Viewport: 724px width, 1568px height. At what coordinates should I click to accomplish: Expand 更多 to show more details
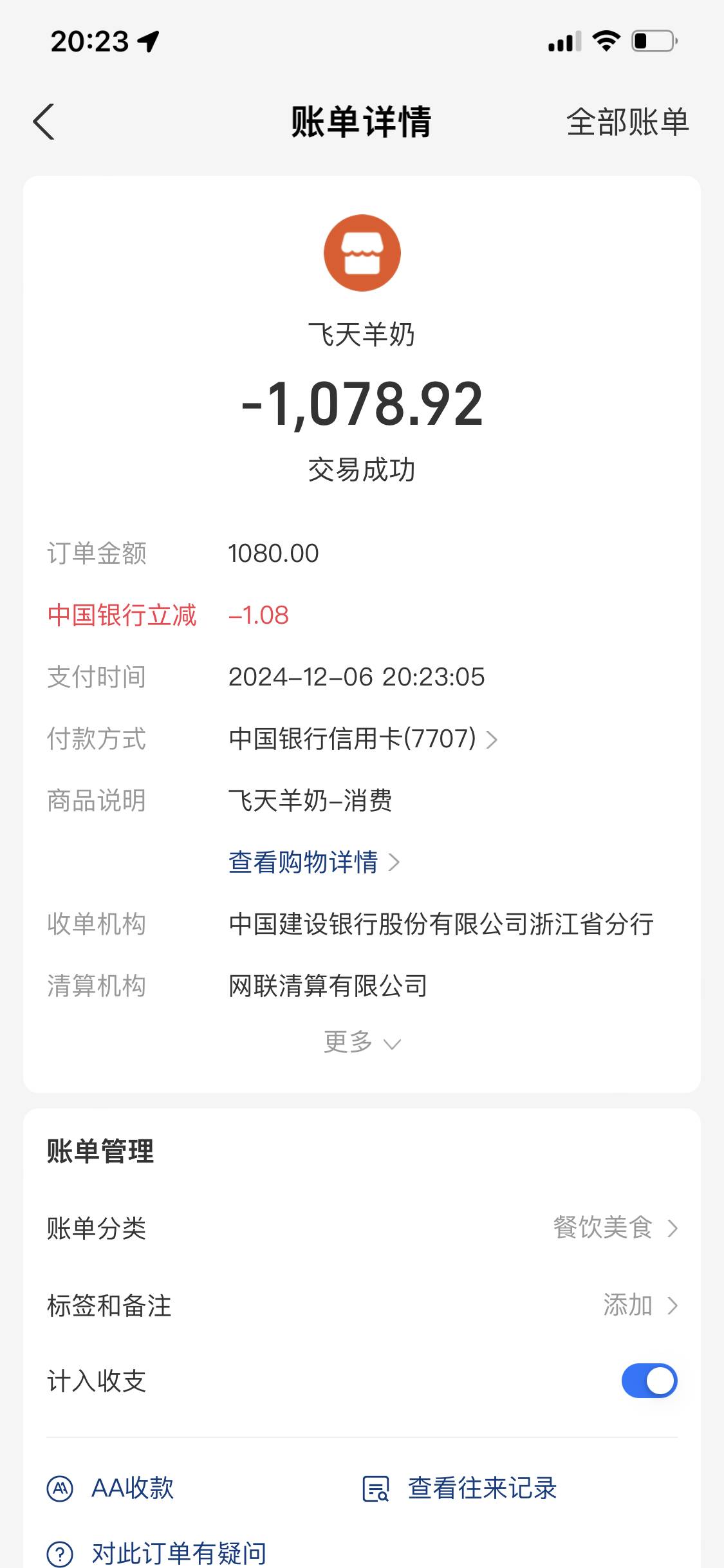click(x=362, y=1042)
